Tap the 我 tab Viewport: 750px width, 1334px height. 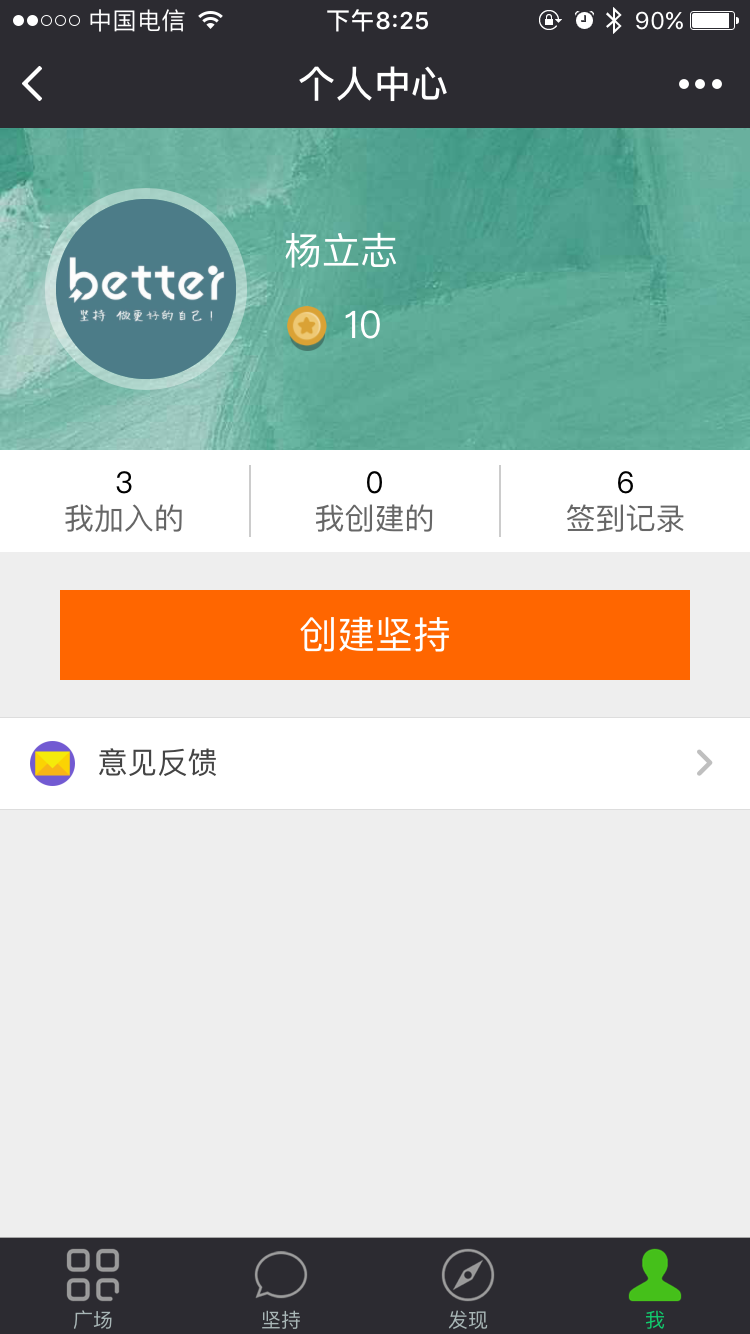coord(655,1288)
